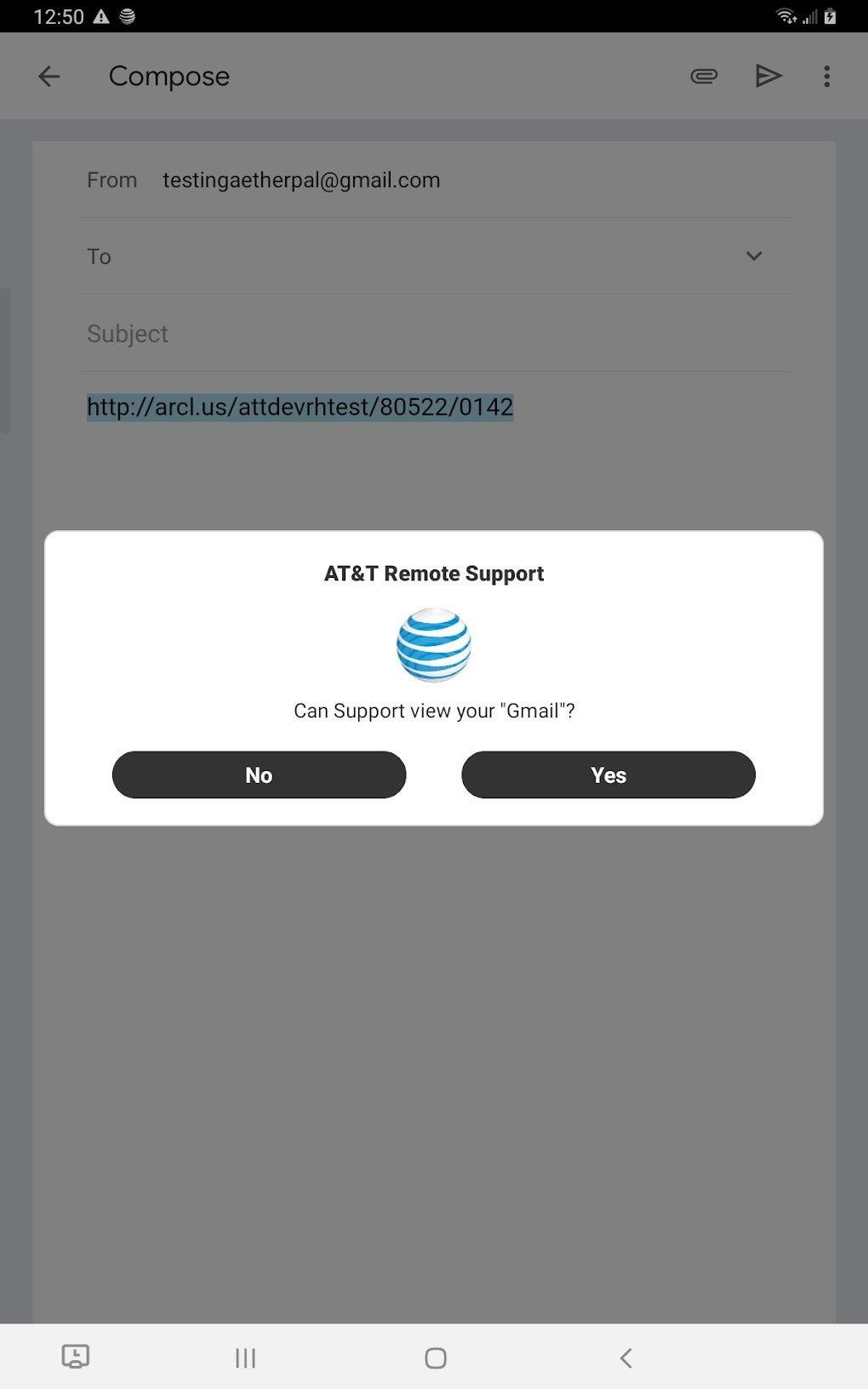Image resolution: width=868 pixels, height=1389 pixels.
Task: Open recent apps from the navigation bar
Action: (x=245, y=1358)
